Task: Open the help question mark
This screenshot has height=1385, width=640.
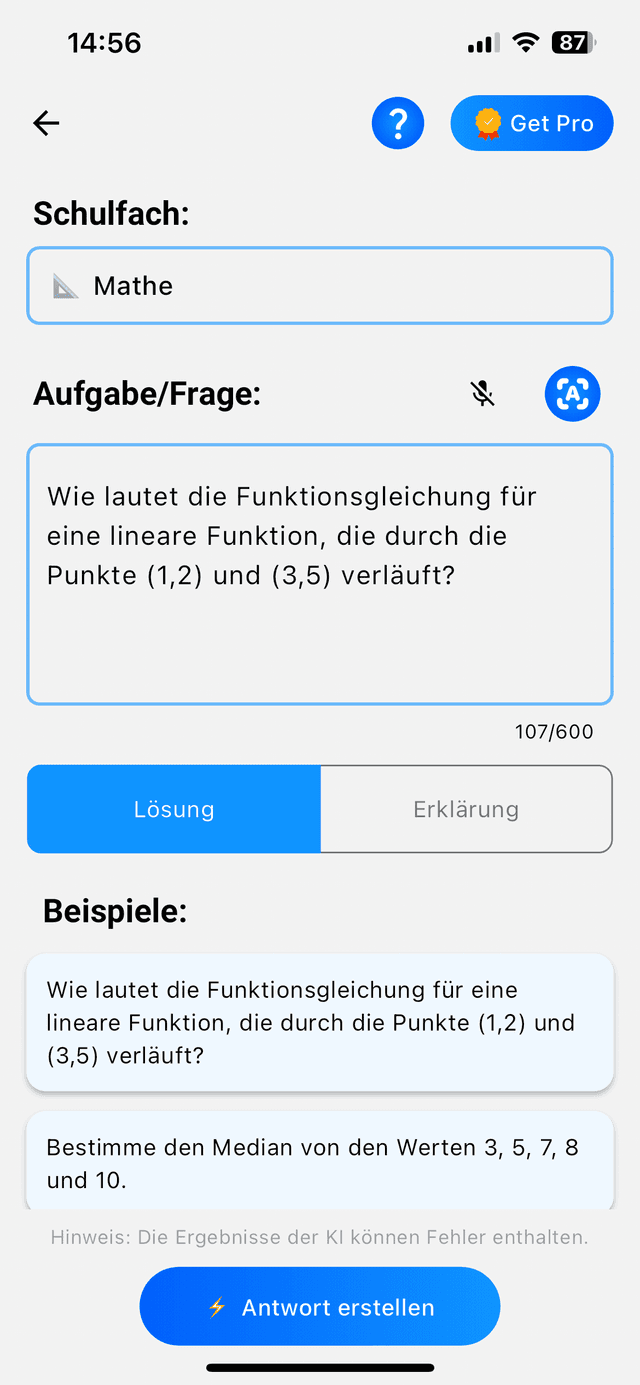Action: point(398,123)
